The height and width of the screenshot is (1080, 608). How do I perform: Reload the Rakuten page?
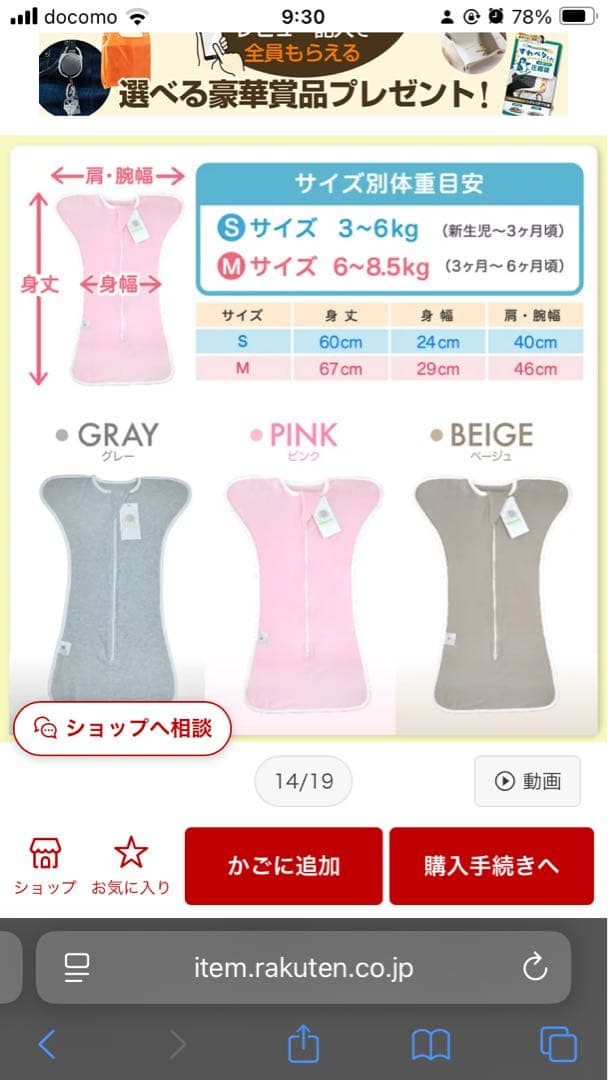pos(535,967)
